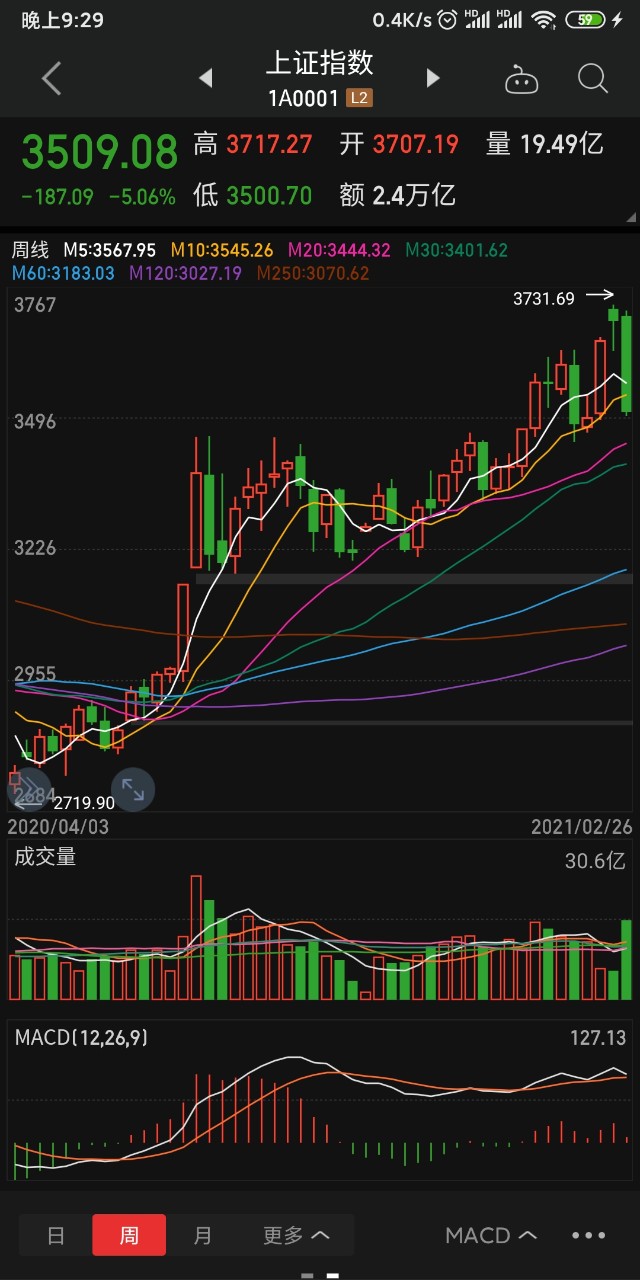Viewport: 640px width, 1280px height.
Task: Switch to the next stock with the right triangle
Action: coord(433,78)
